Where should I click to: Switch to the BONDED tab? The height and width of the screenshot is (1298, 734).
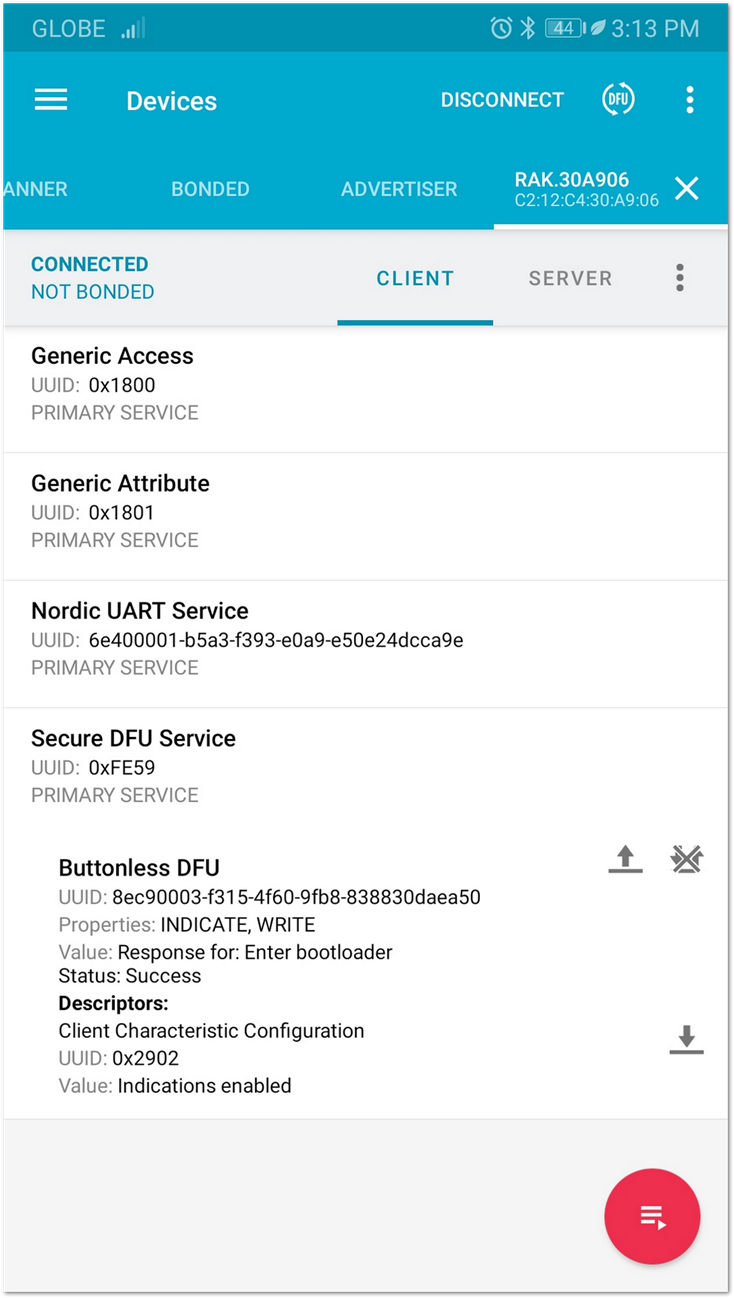point(210,189)
